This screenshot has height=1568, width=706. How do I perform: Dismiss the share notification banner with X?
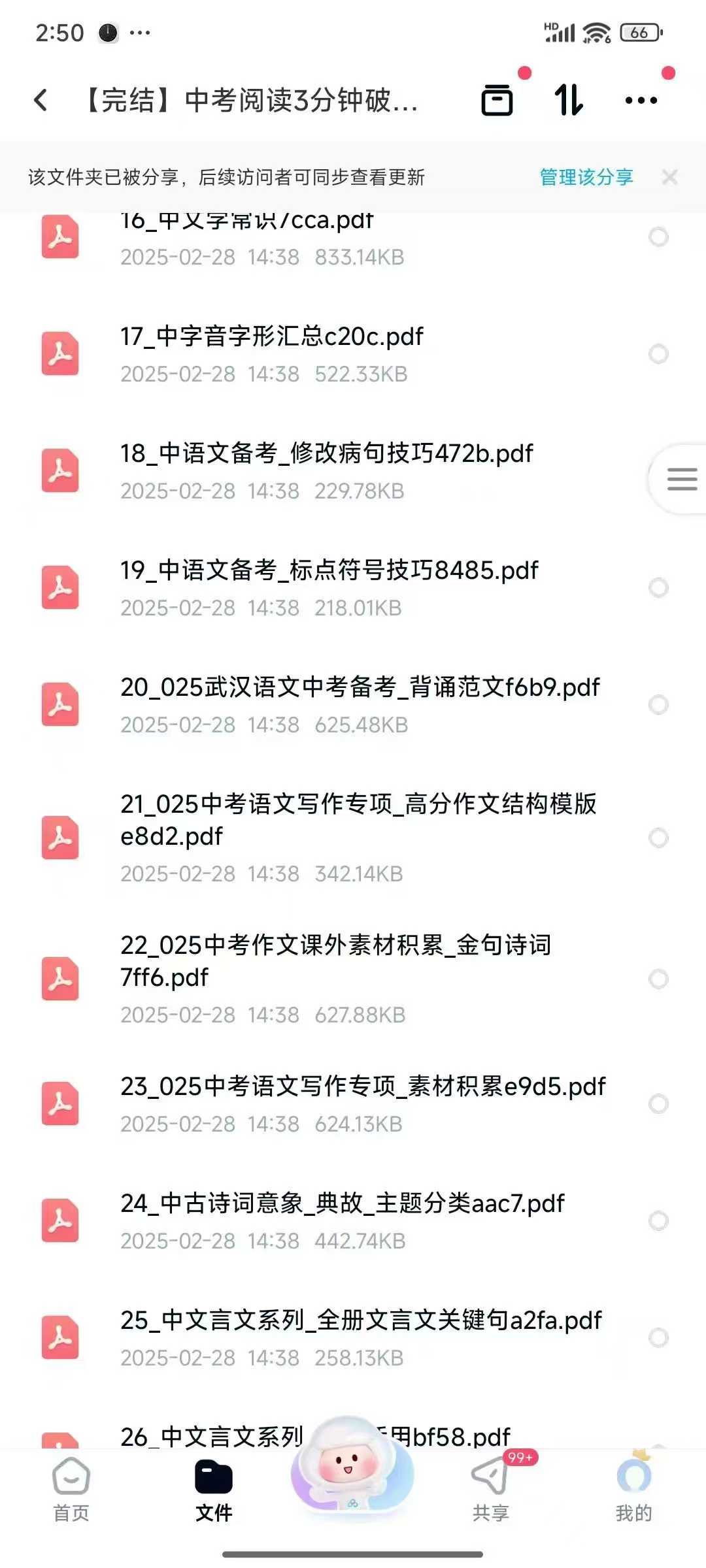[x=671, y=175]
